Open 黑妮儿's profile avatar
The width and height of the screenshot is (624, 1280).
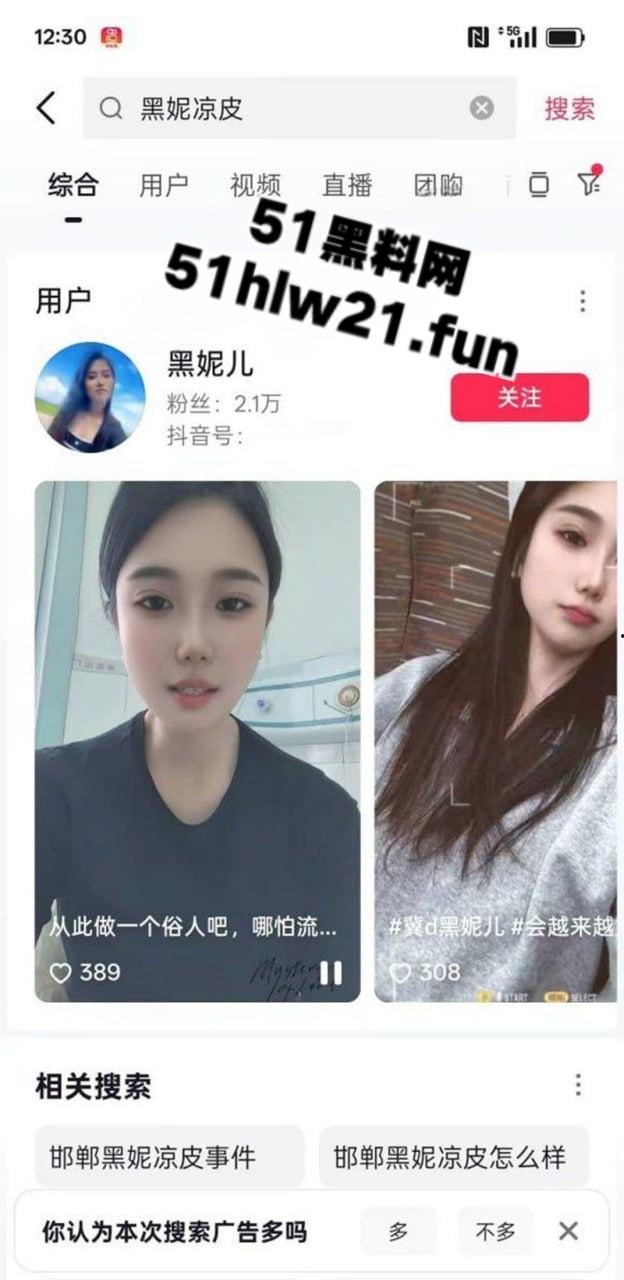point(90,398)
